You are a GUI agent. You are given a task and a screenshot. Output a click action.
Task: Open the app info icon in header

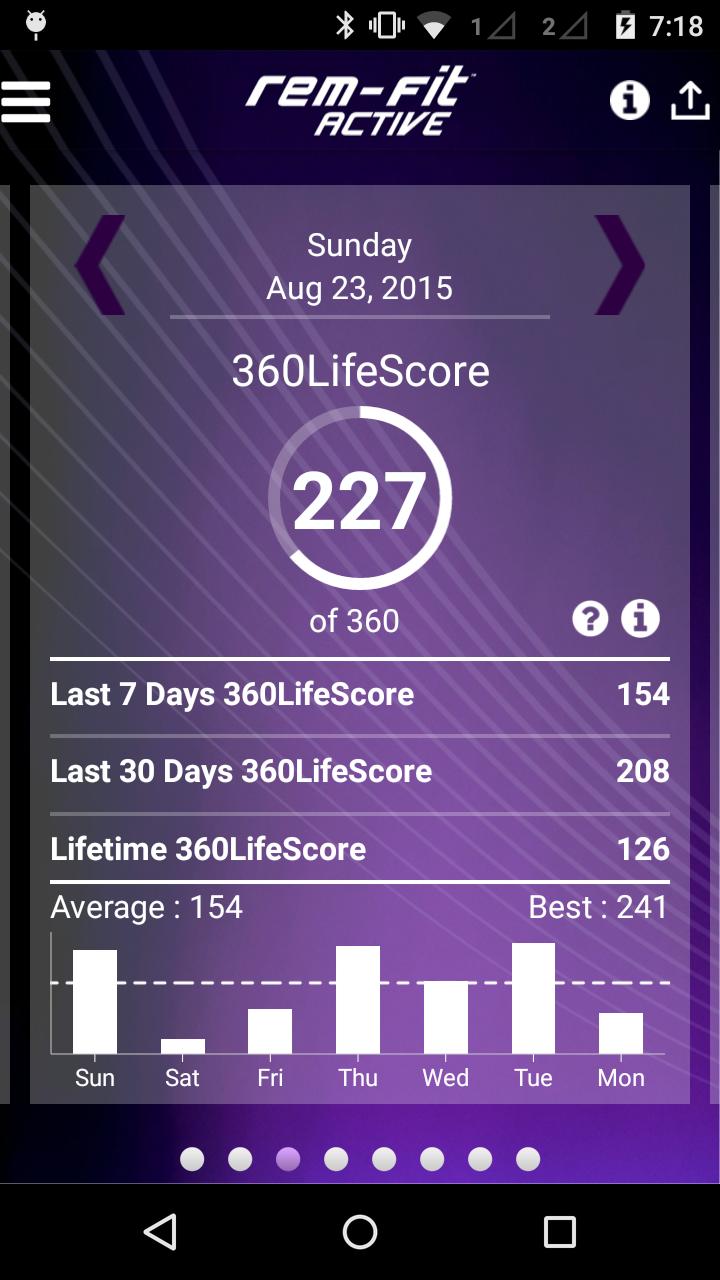629,100
